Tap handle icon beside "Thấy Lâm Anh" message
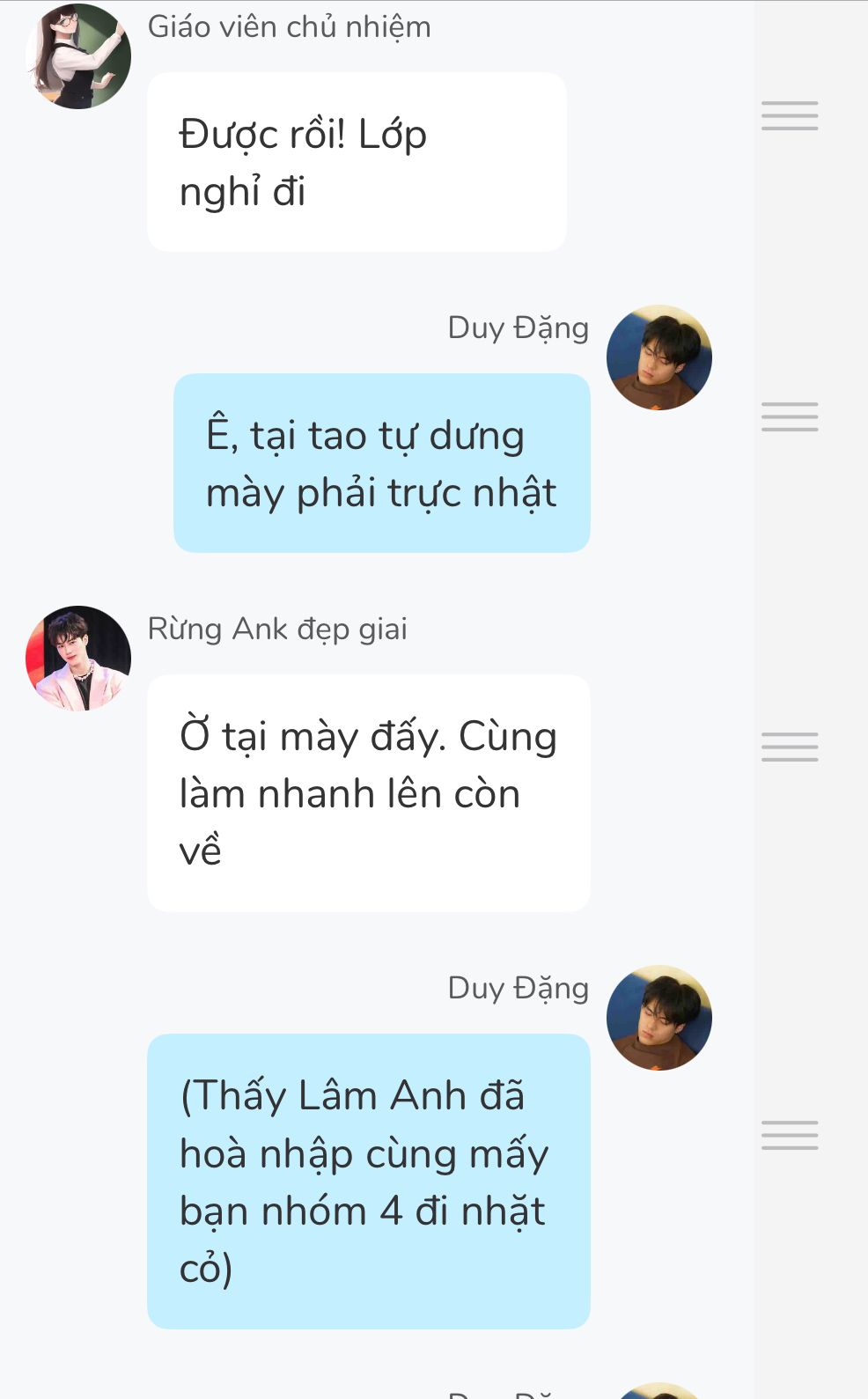Screen dimensions: 868x1399 click(x=789, y=1135)
